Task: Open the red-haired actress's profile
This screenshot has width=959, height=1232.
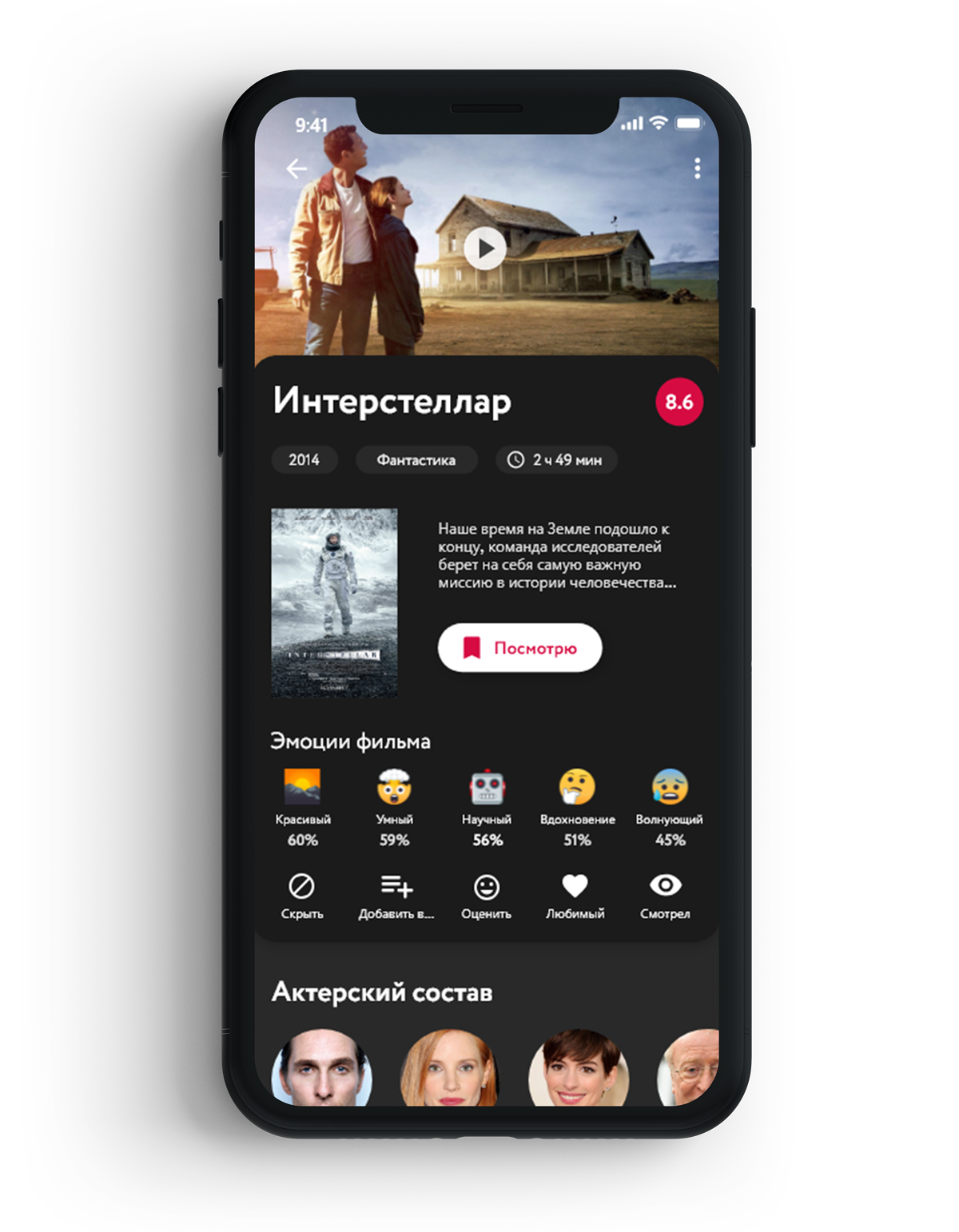Action: click(x=449, y=1068)
